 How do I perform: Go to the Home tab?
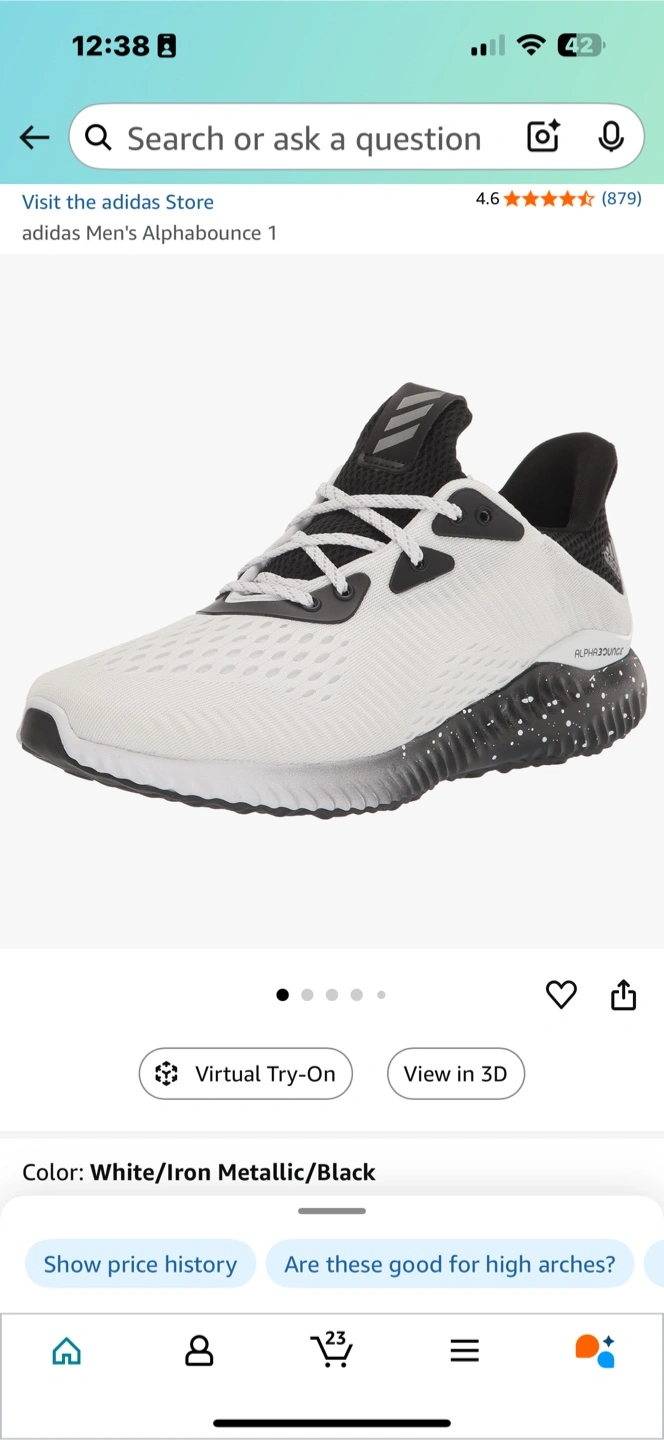click(67, 1351)
